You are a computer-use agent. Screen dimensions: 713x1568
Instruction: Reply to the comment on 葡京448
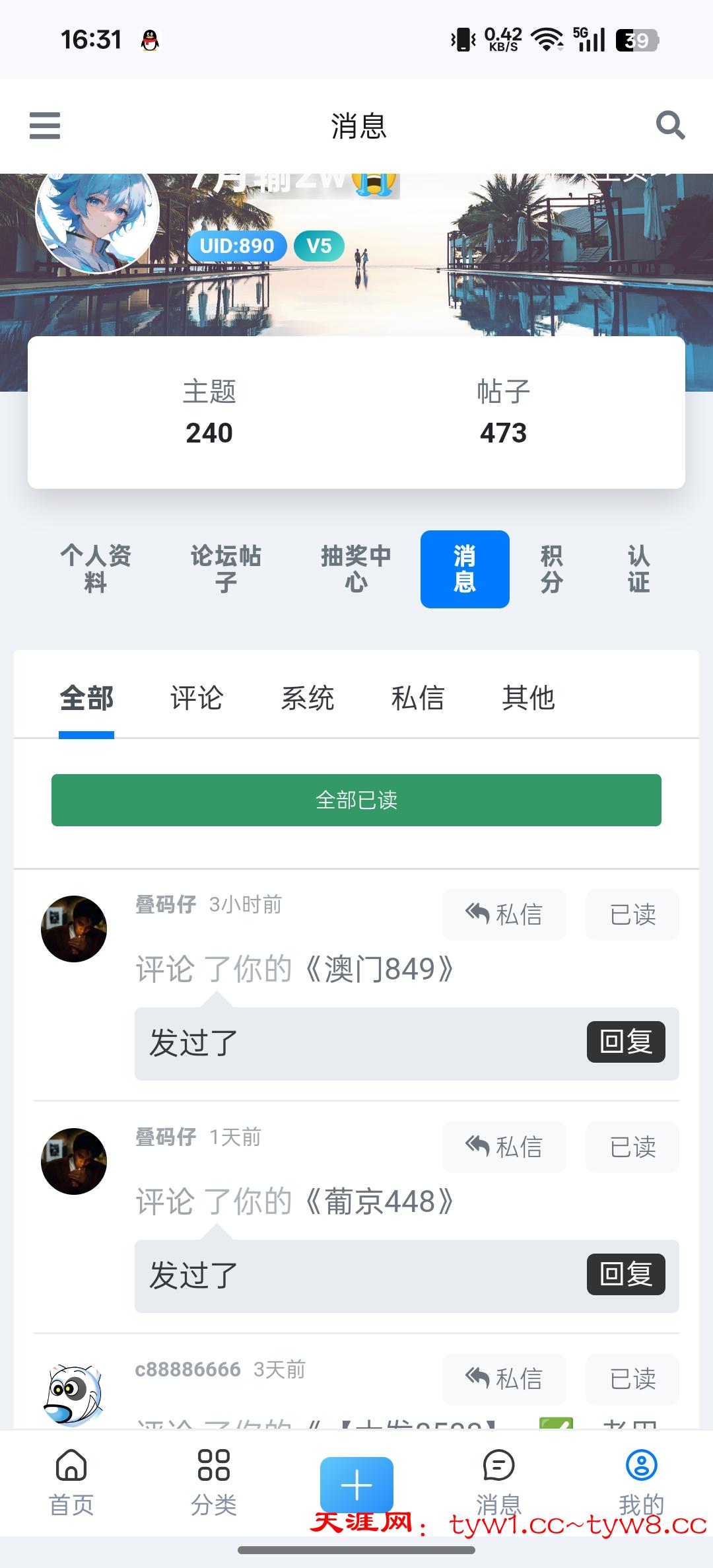[625, 1274]
